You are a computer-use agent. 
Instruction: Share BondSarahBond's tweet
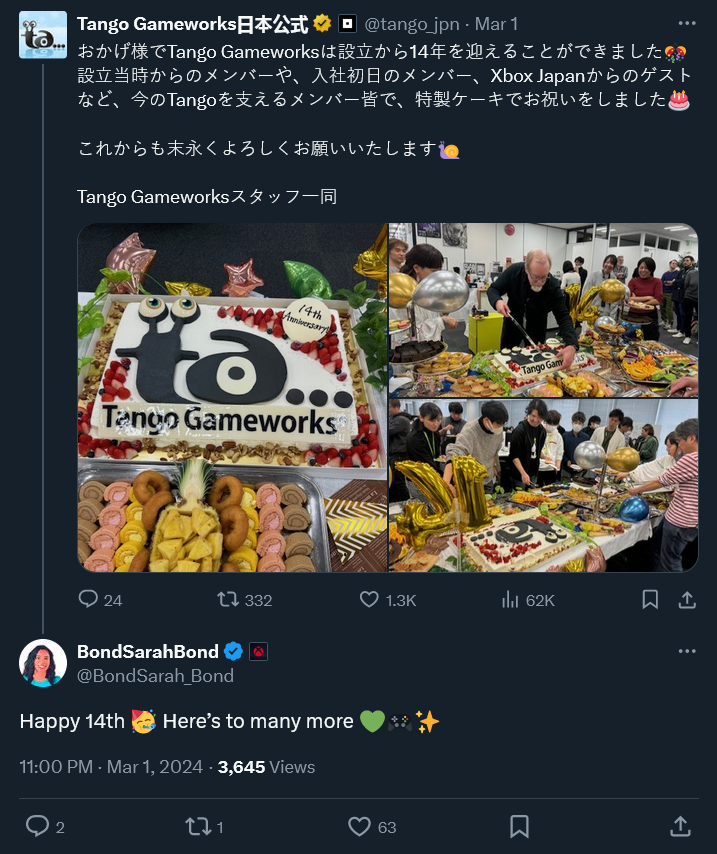[680, 826]
